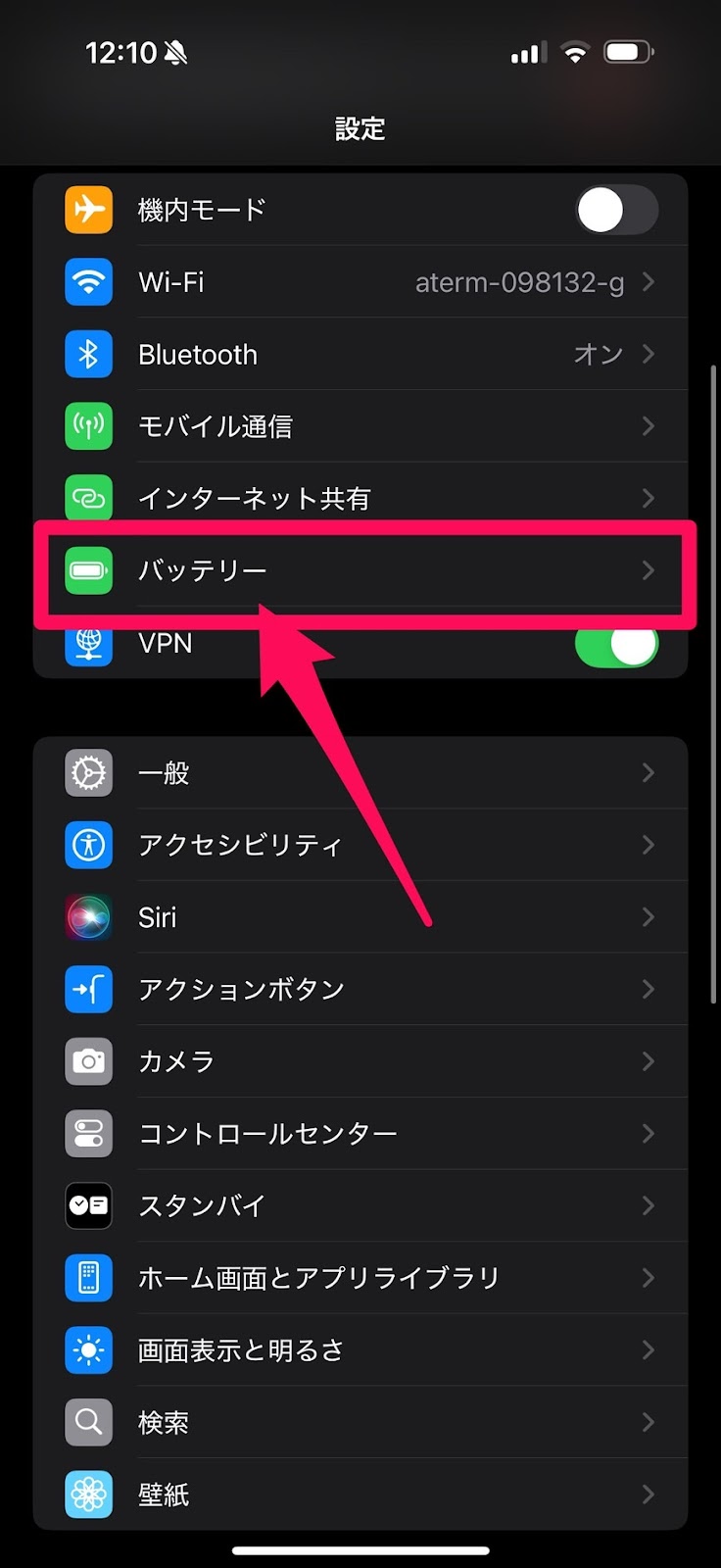Toggle the 機内モード switch
This screenshot has width=721, height=1568.
click(x=616, y=210)
